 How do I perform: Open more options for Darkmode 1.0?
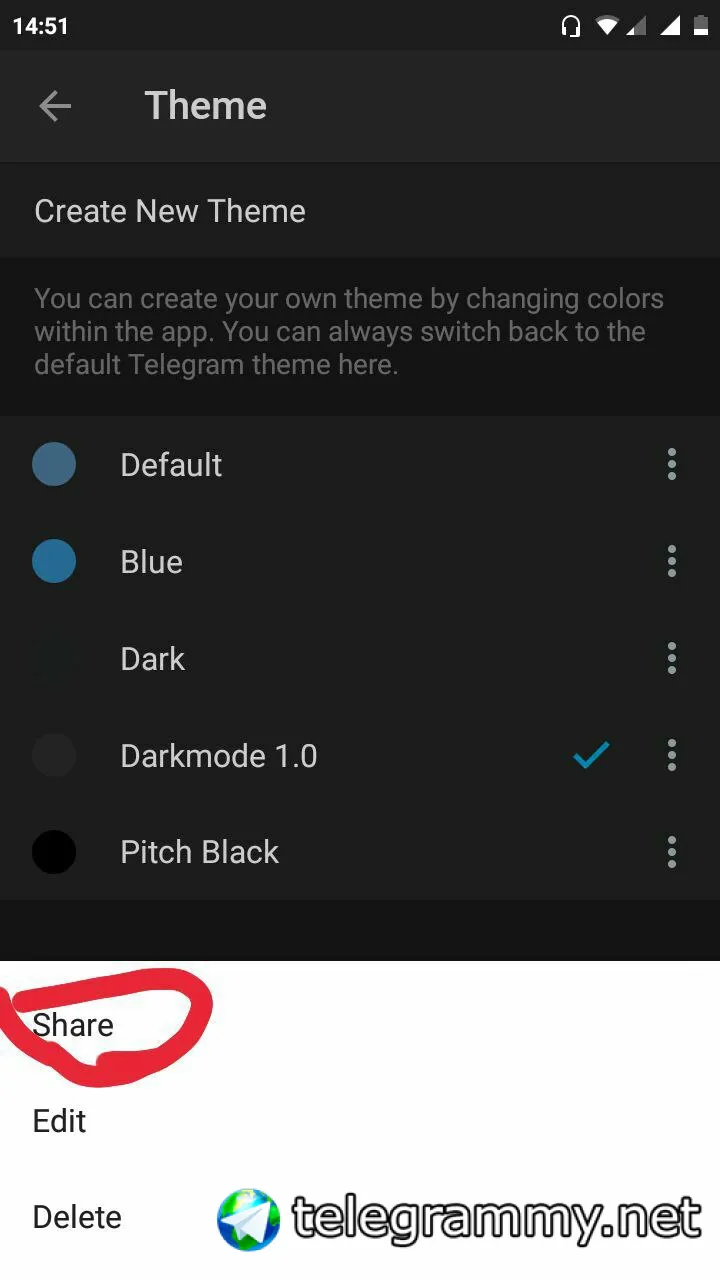tap(671, 755)
